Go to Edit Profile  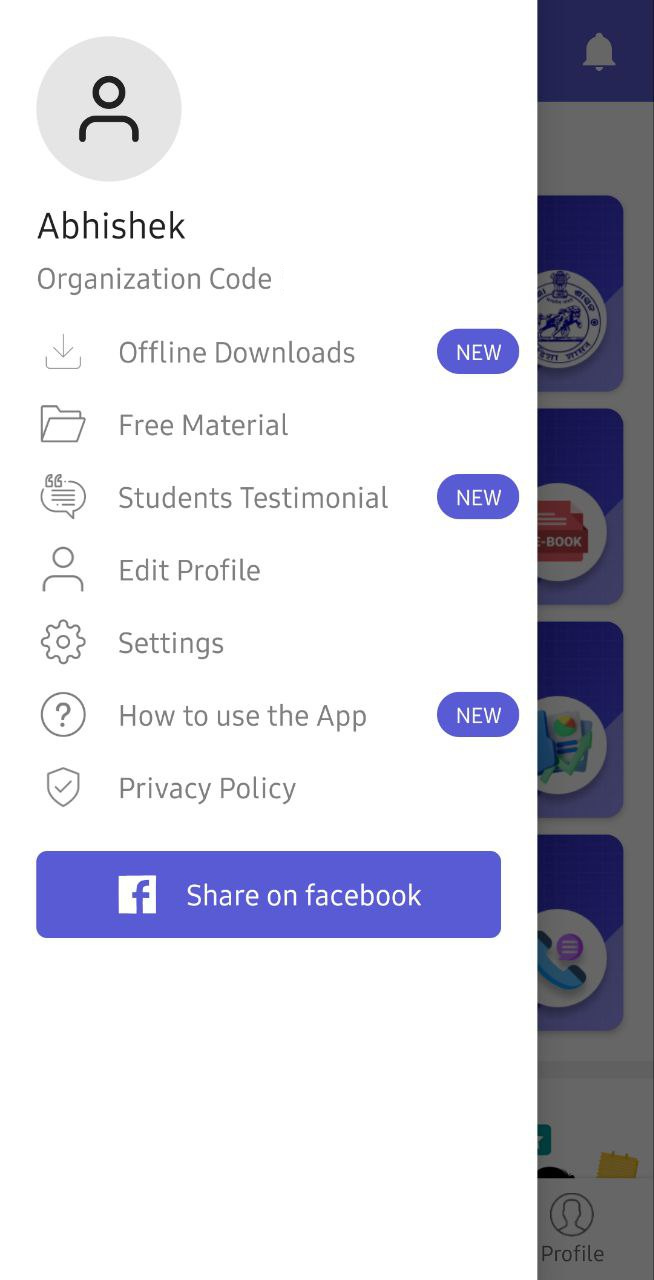(x=189, y=570)
